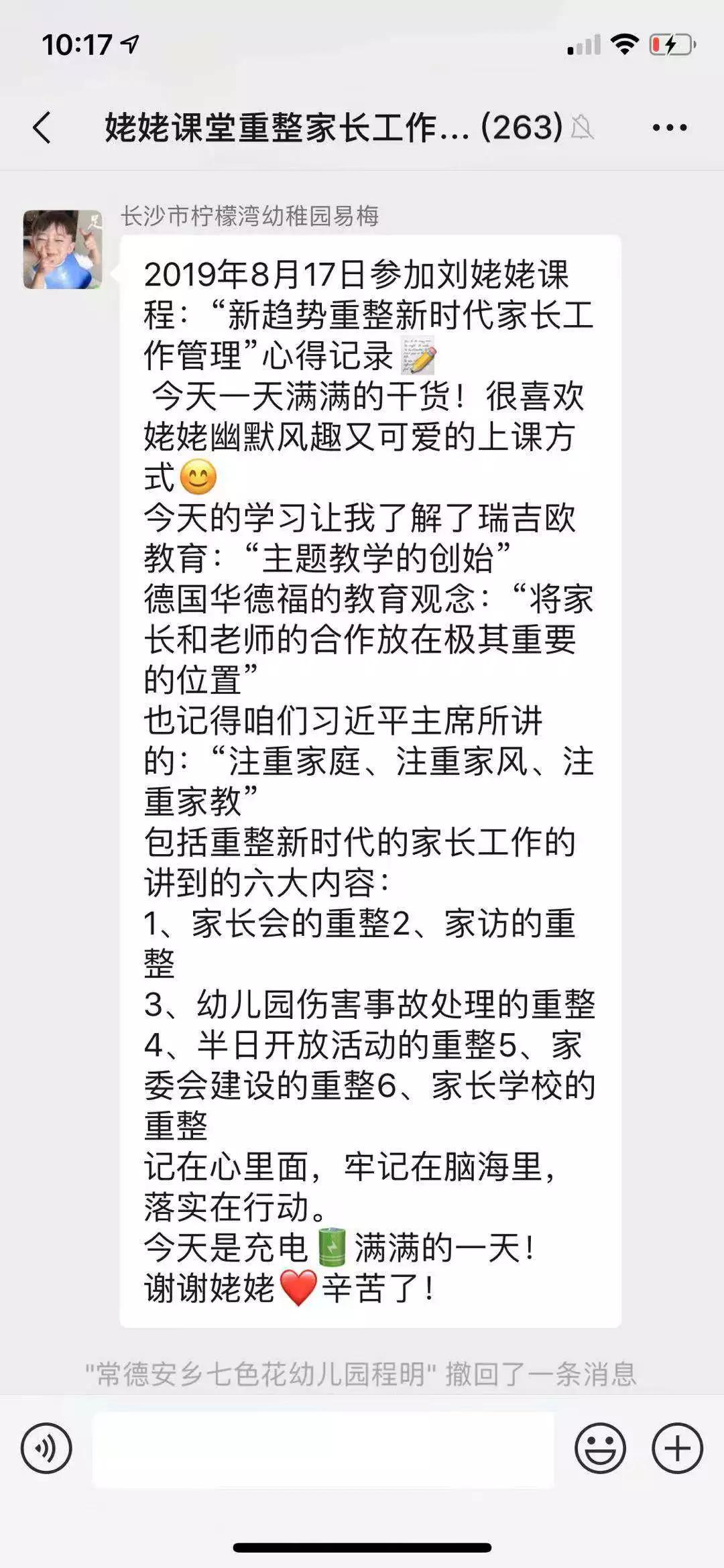Open the plus attachments menu
Screen dimensions: 724x1568
point(677,1449)
